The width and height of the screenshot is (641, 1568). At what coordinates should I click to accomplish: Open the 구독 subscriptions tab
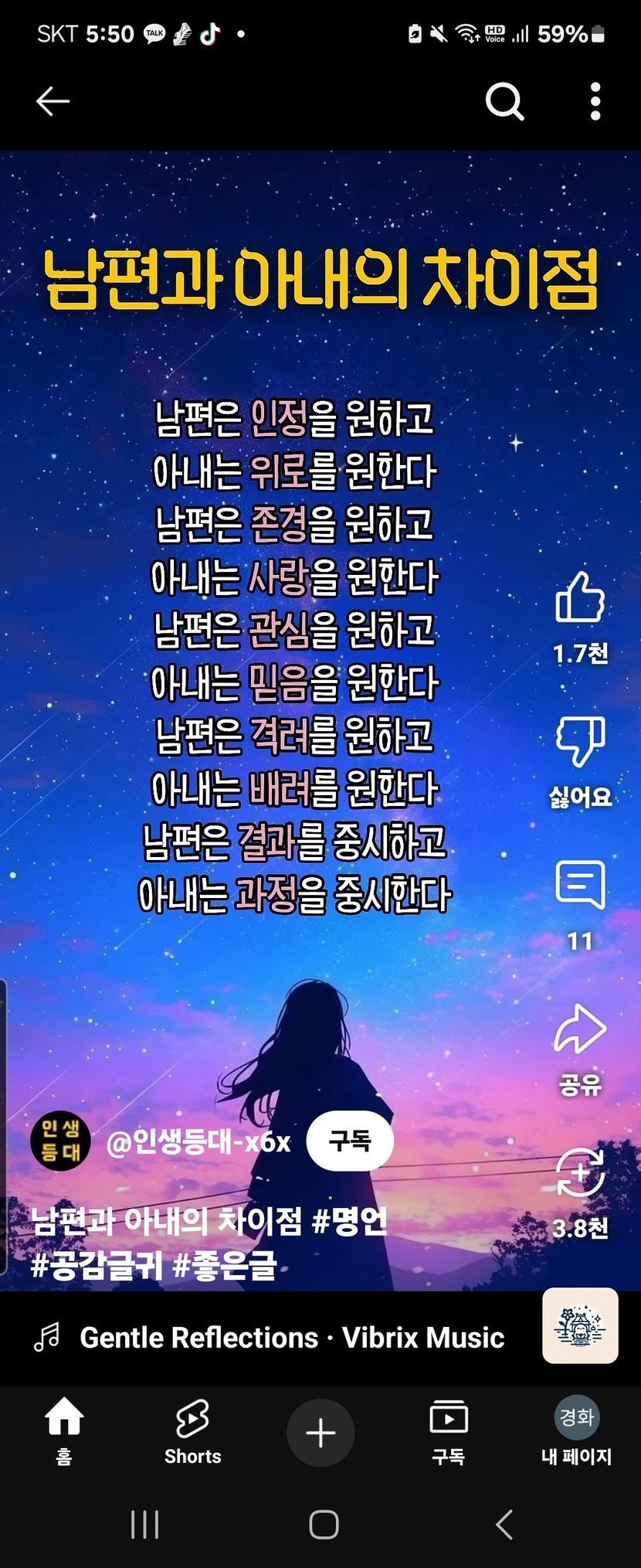[x=448, y=1432]
